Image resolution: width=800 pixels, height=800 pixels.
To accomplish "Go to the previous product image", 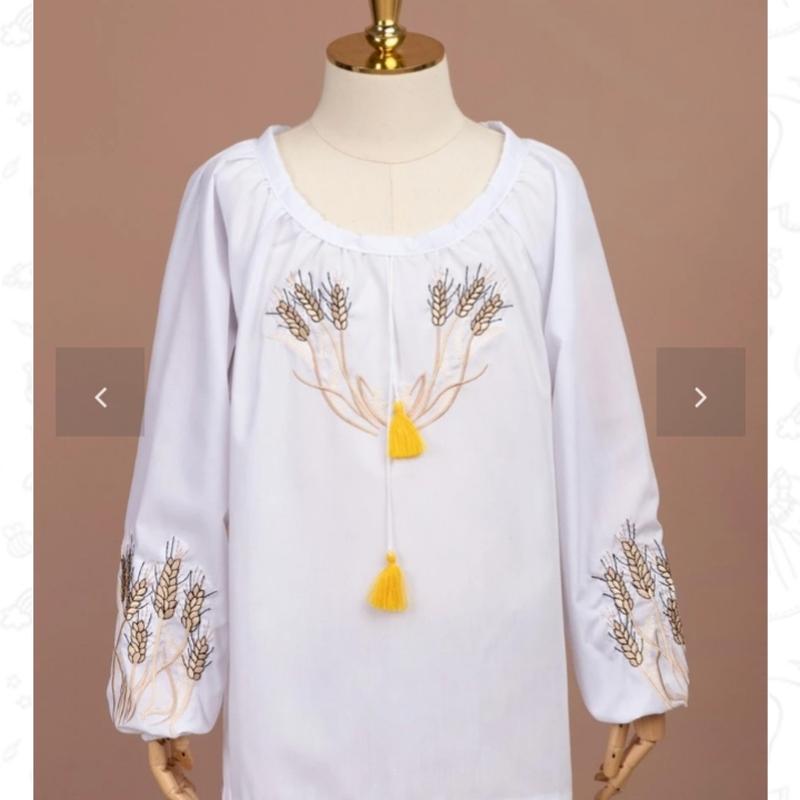I will (100, 398).
